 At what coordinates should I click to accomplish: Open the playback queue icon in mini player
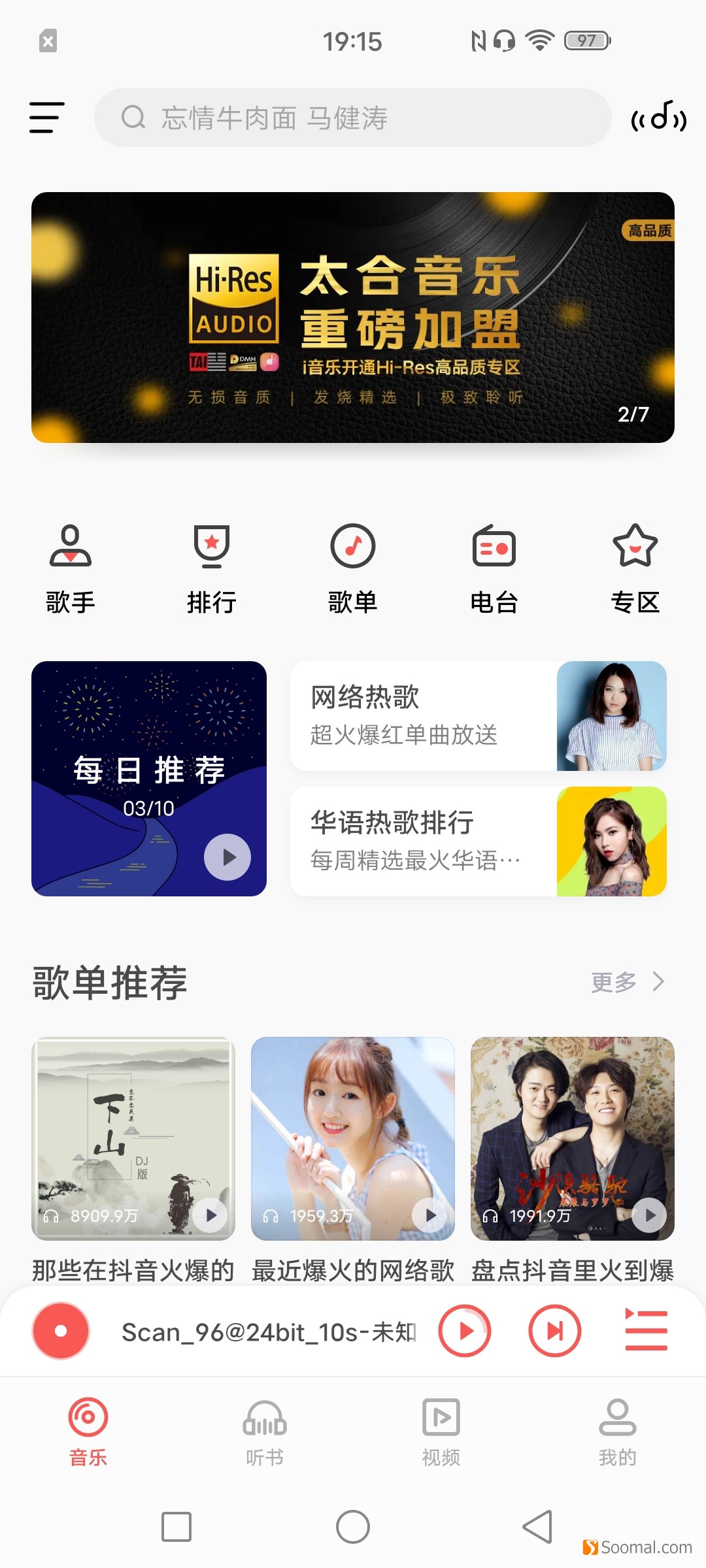(646, 1331)
